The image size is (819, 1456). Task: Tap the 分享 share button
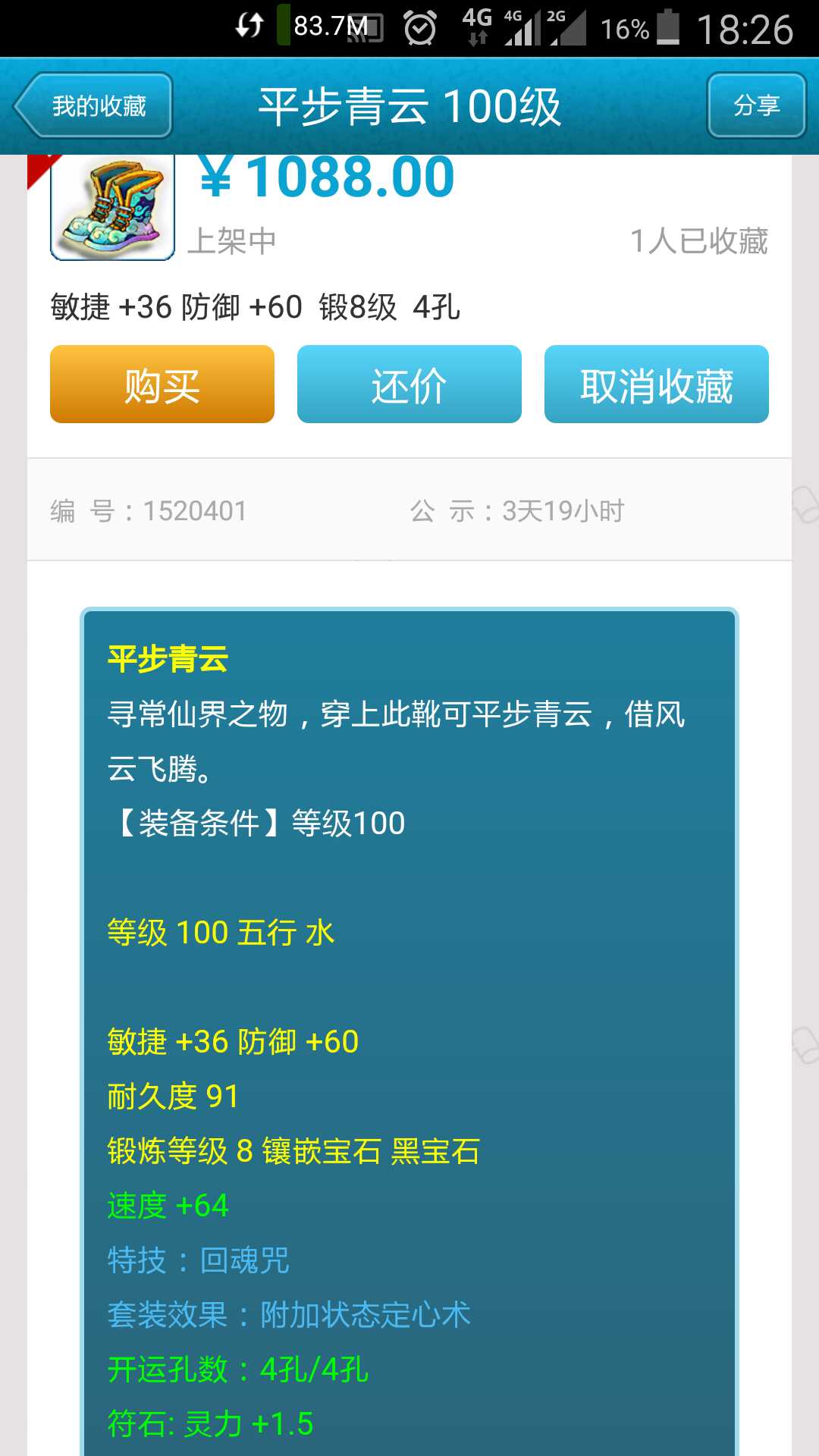[x=756, y=105]
